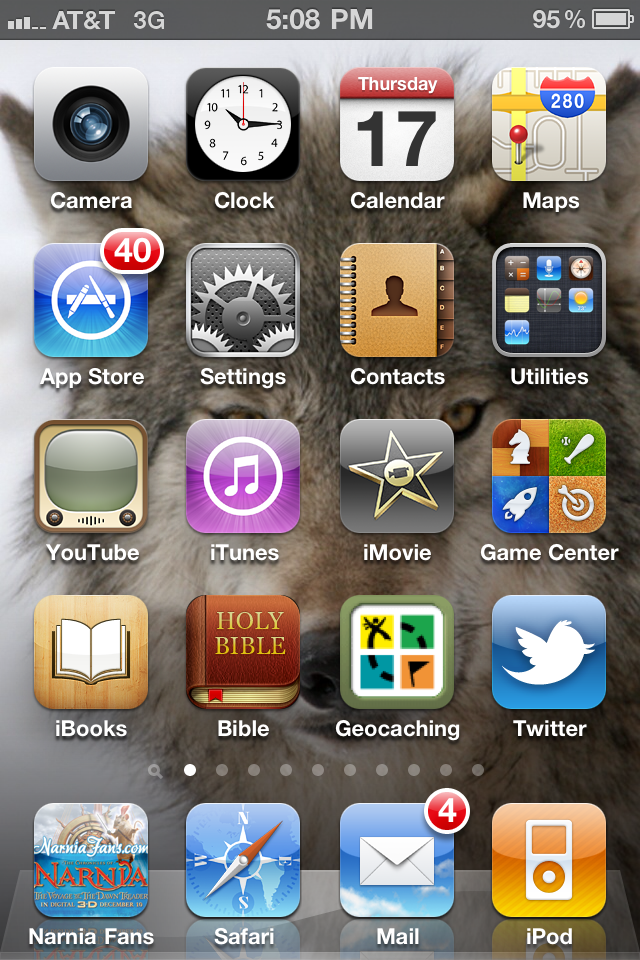This screenshot has width=640, height=960.
Task: Open Mail with 4 unread messages
Action: [397, 860]
